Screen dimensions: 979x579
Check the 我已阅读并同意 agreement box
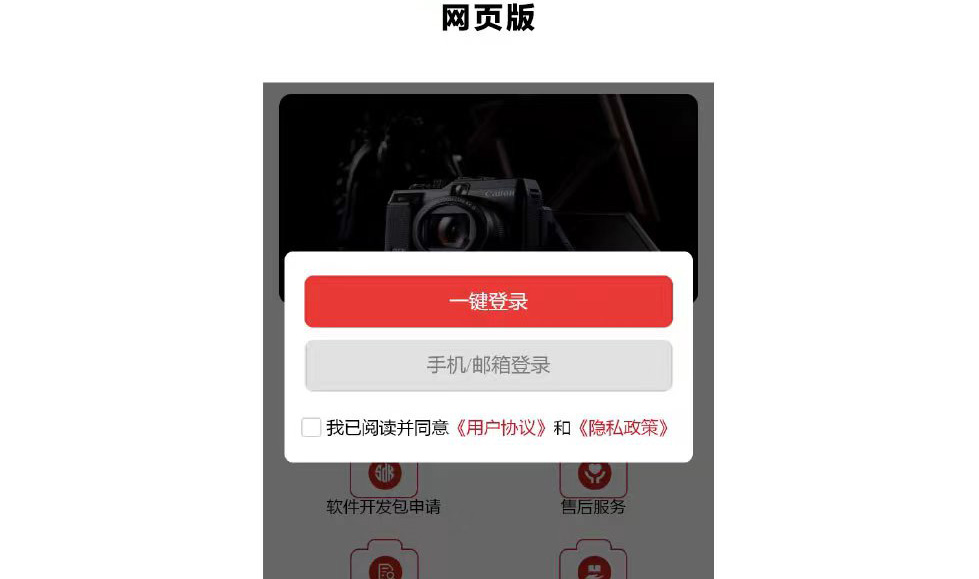pos(311,428)
